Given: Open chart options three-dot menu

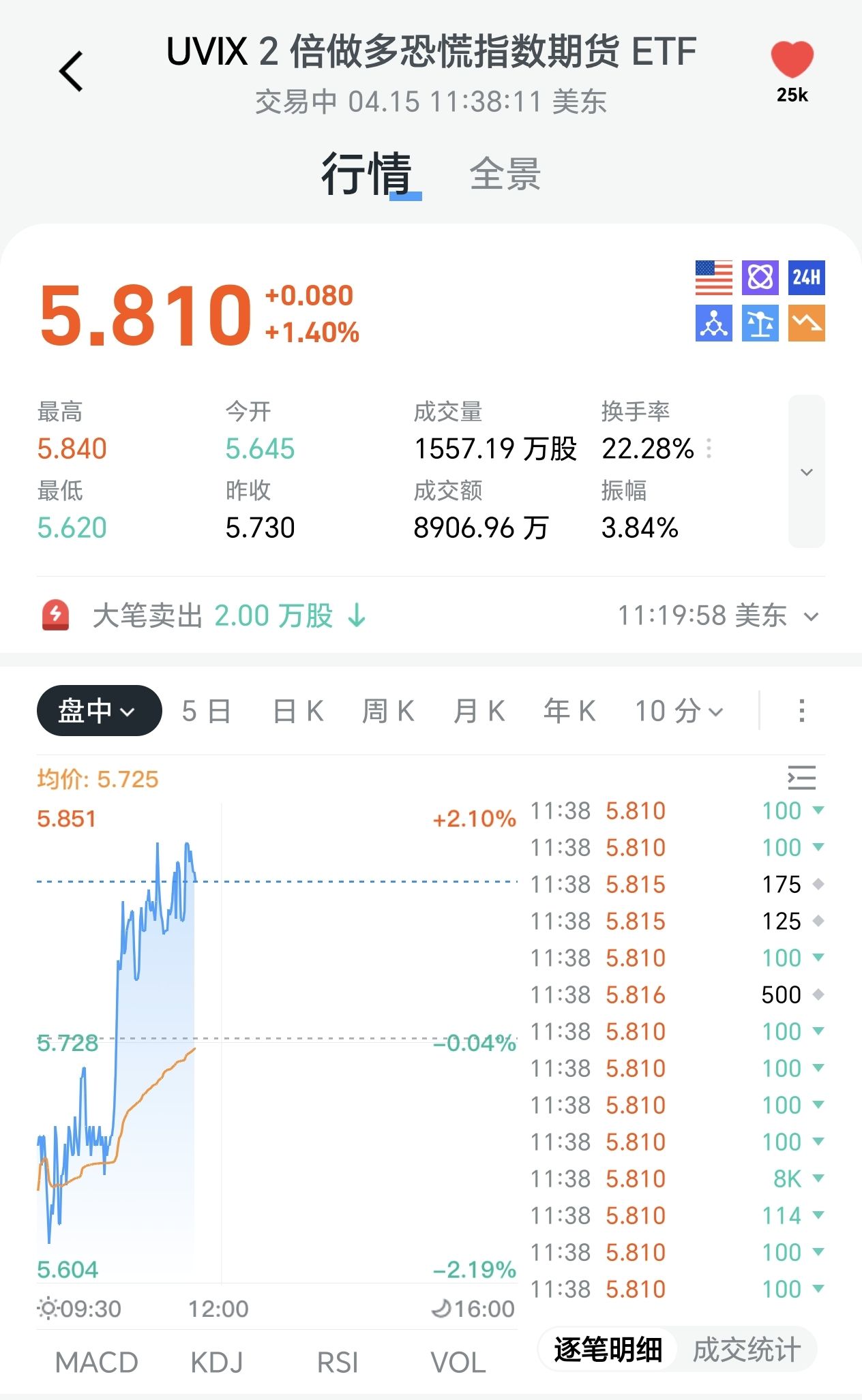Looking at the screenshot, I should click(802, 711).
